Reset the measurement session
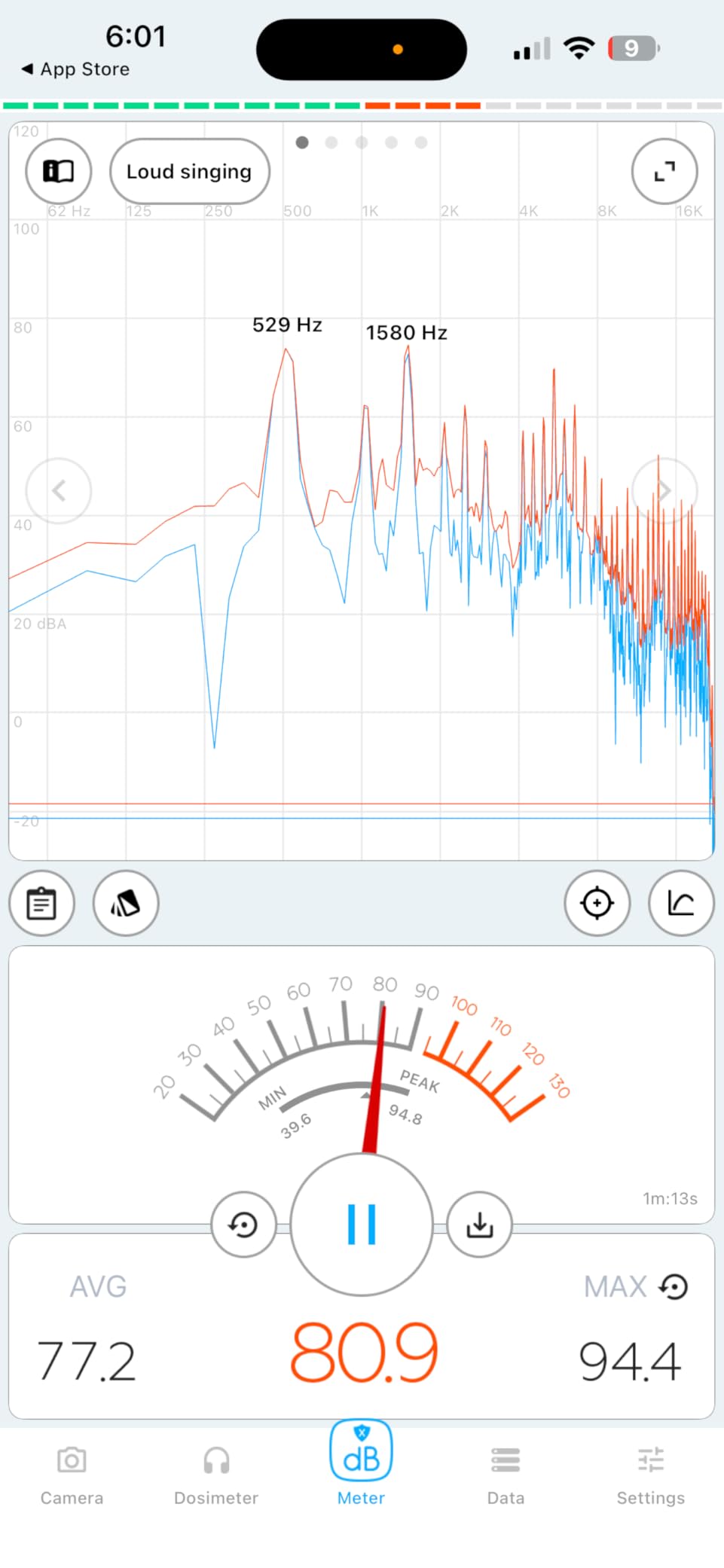This screenshot has height=1568, width=724. click(x=243, y=1225)
